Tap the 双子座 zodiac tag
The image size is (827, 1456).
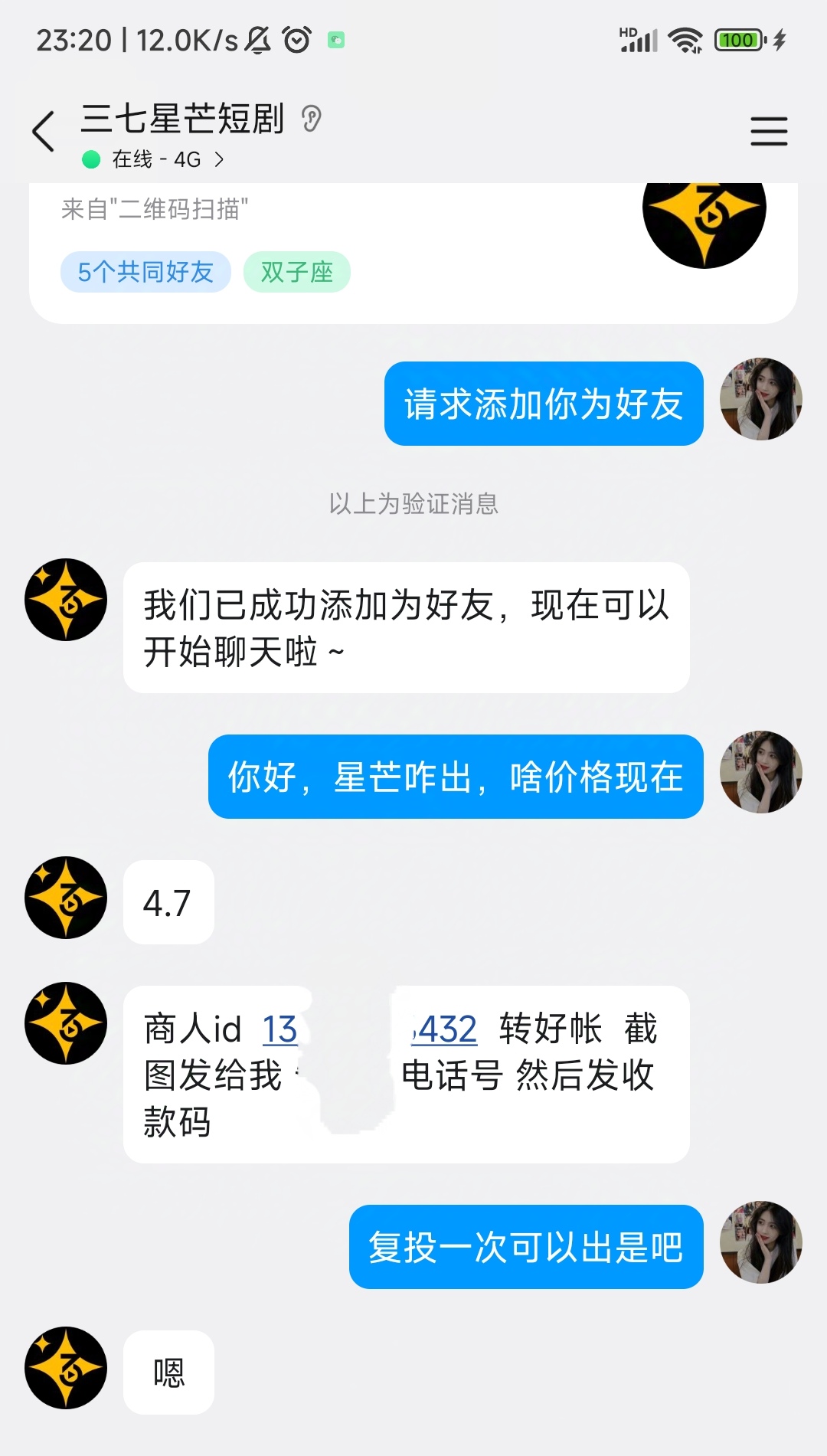297,271
